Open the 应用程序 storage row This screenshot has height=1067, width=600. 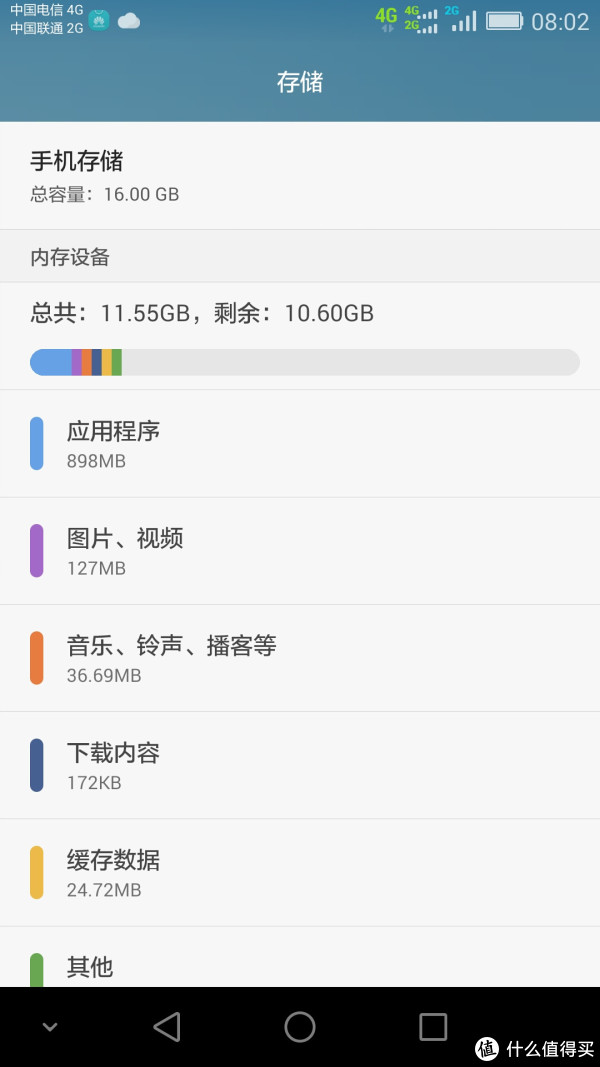[x=300, y=444]
